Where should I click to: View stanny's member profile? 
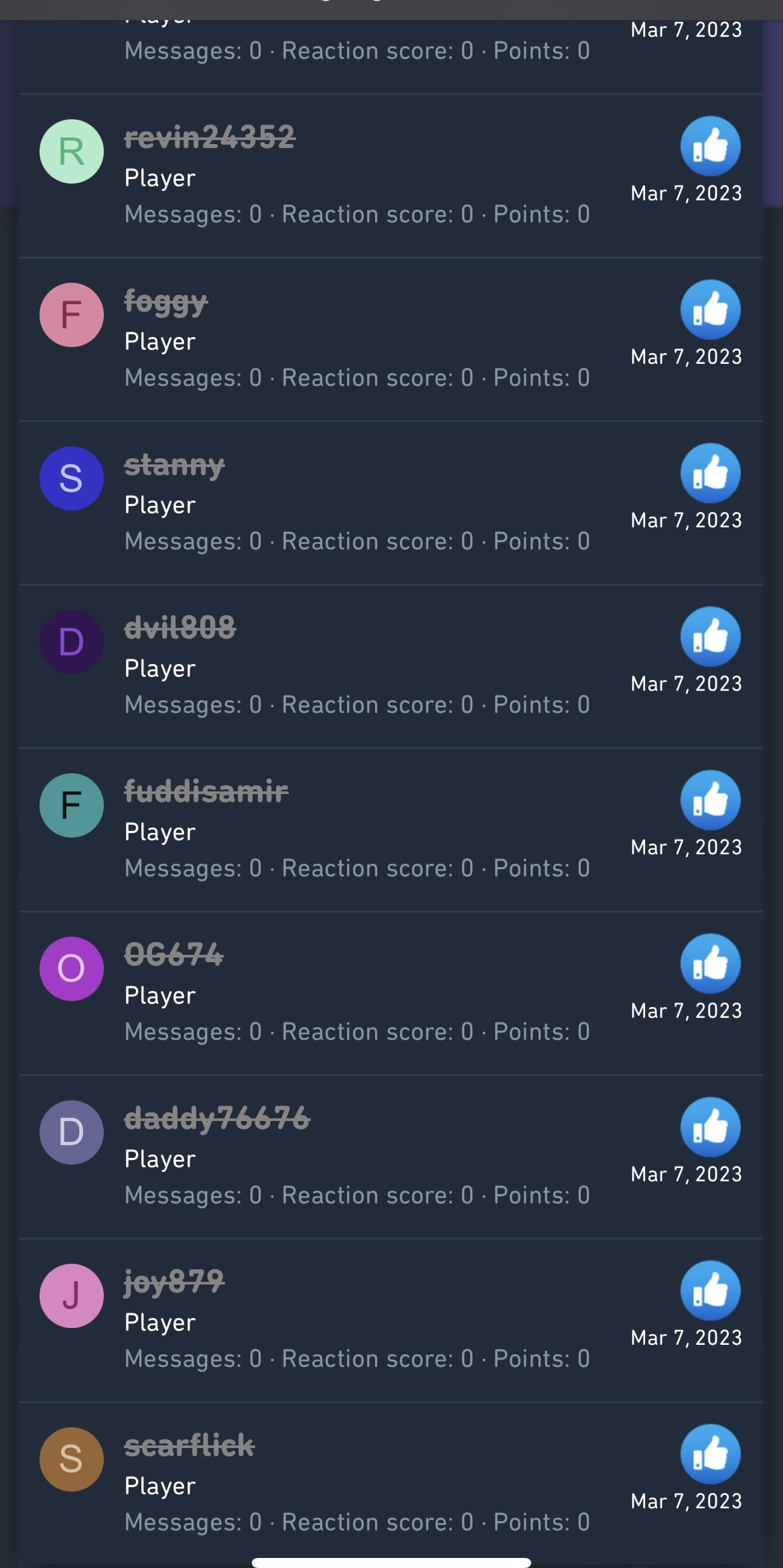point(174,464)
